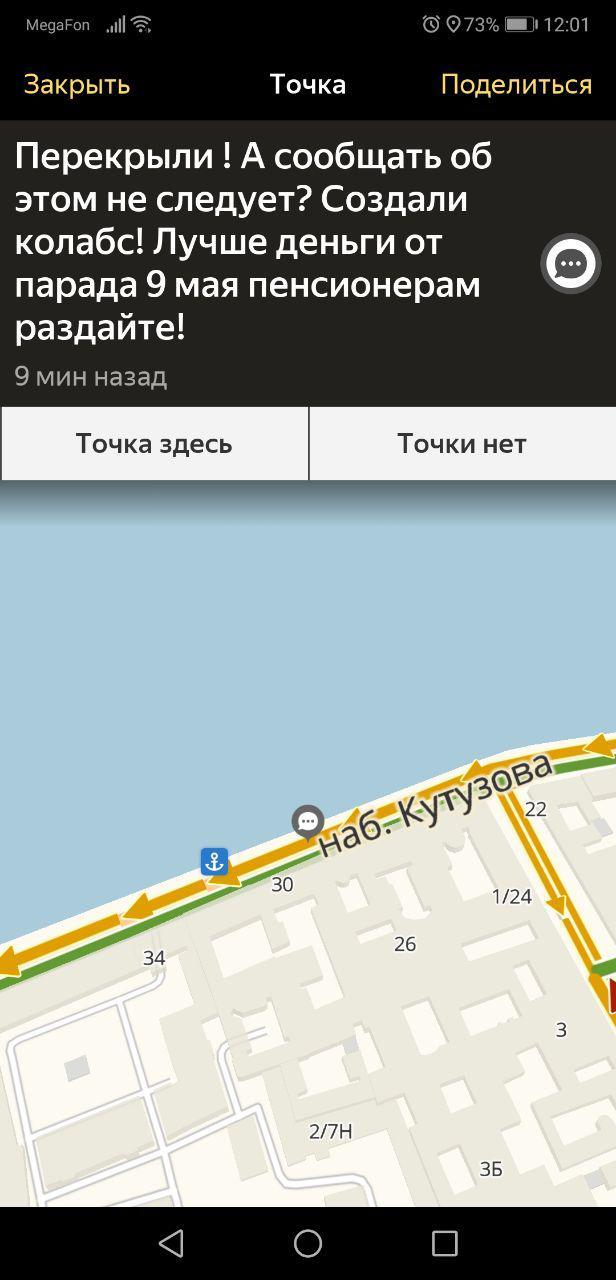
Task: Tap the chat marker on наб. Кутузова
Action: click(308, 821)
